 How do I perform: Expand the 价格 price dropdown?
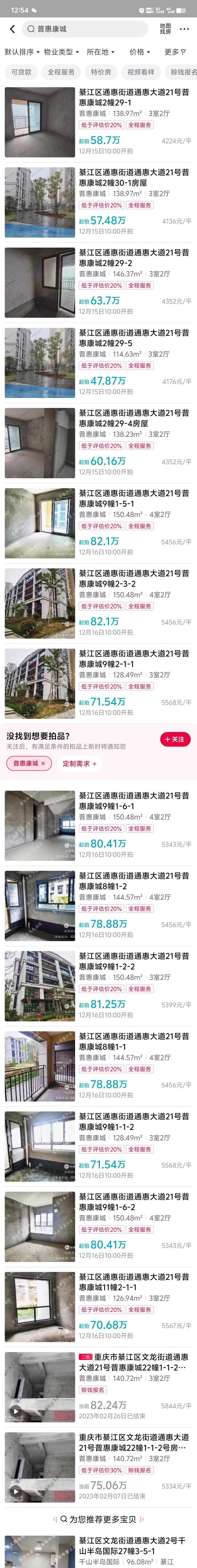[x=140, y=52]
